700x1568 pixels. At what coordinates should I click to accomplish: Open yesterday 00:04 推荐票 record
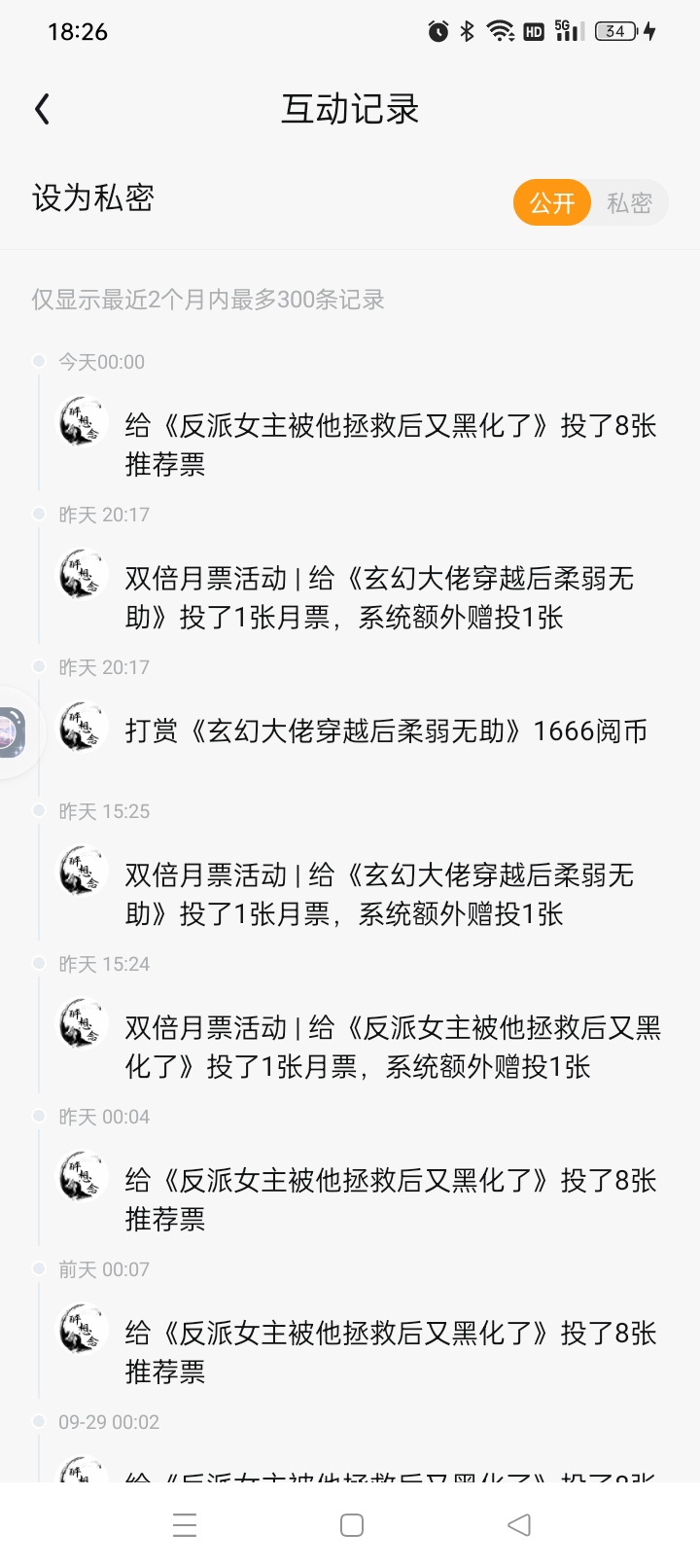point(391,1199)
